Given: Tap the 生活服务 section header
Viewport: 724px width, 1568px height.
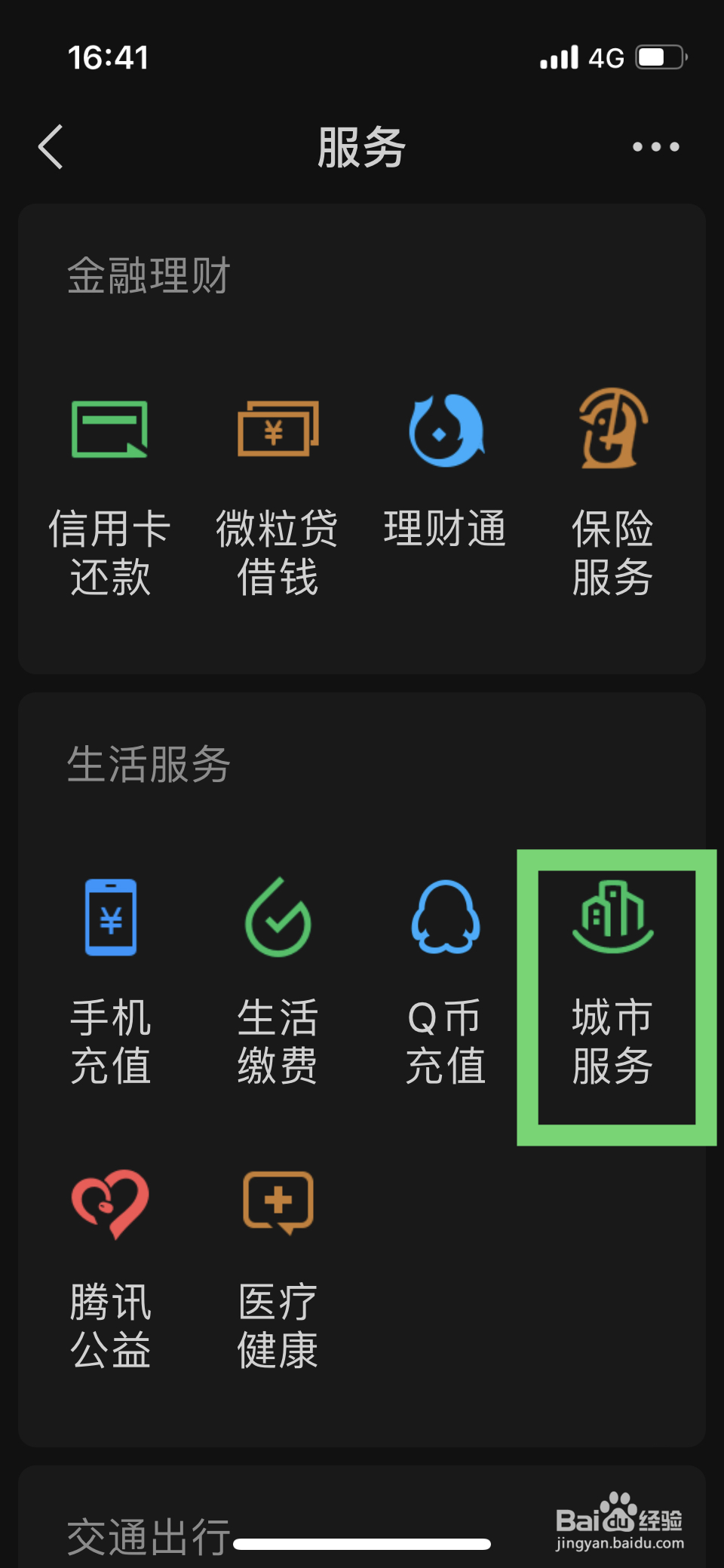Looking at the screenshot, I should [148, 764].
